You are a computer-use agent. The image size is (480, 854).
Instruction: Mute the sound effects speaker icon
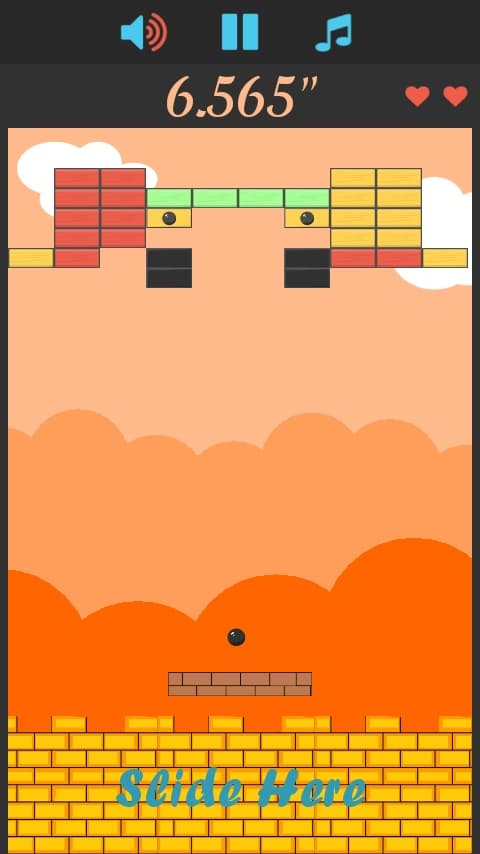pyautogui.click(x=144, y=33)
